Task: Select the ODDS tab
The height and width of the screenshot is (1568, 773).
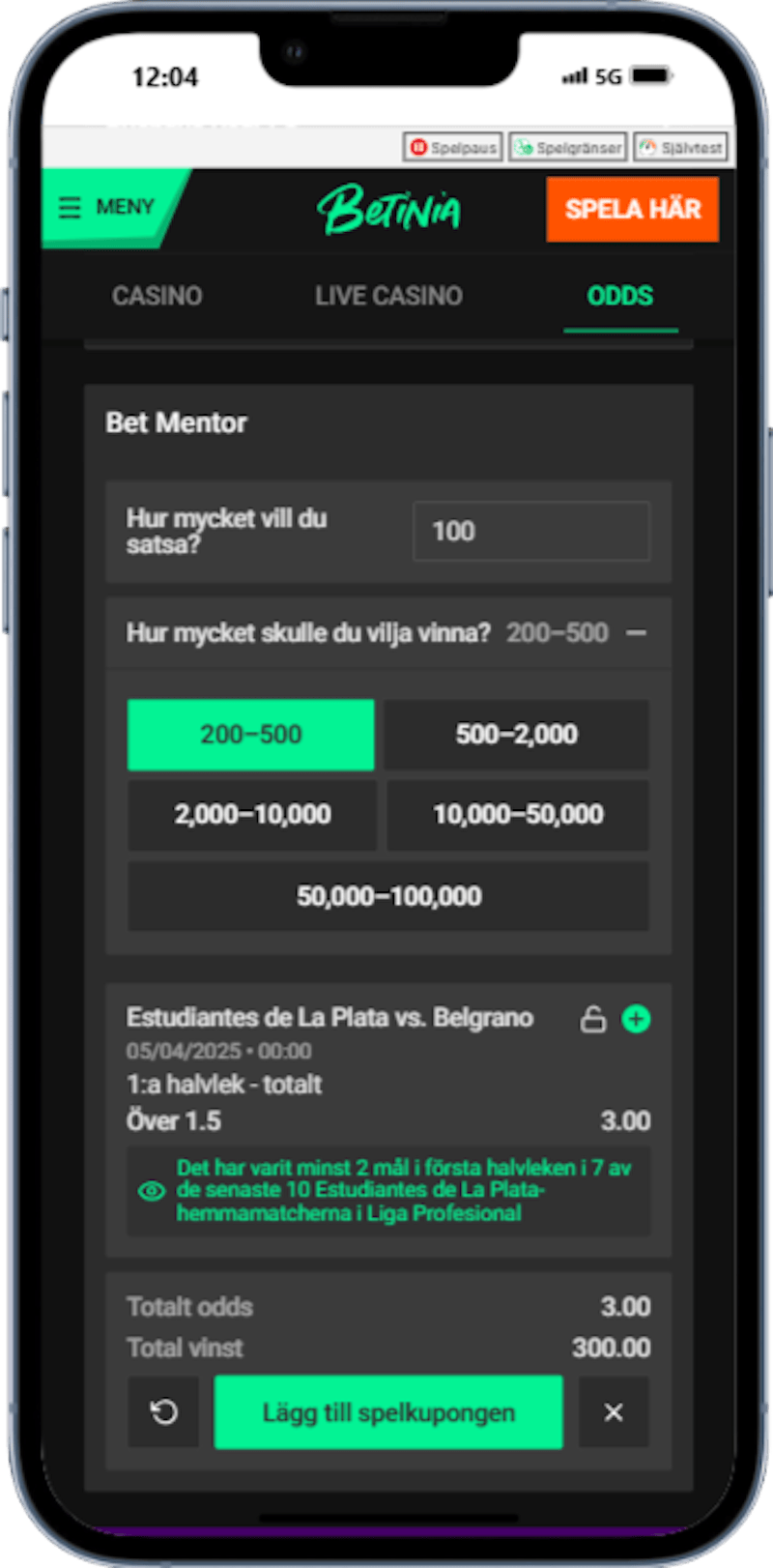Action: pos(620,296)
